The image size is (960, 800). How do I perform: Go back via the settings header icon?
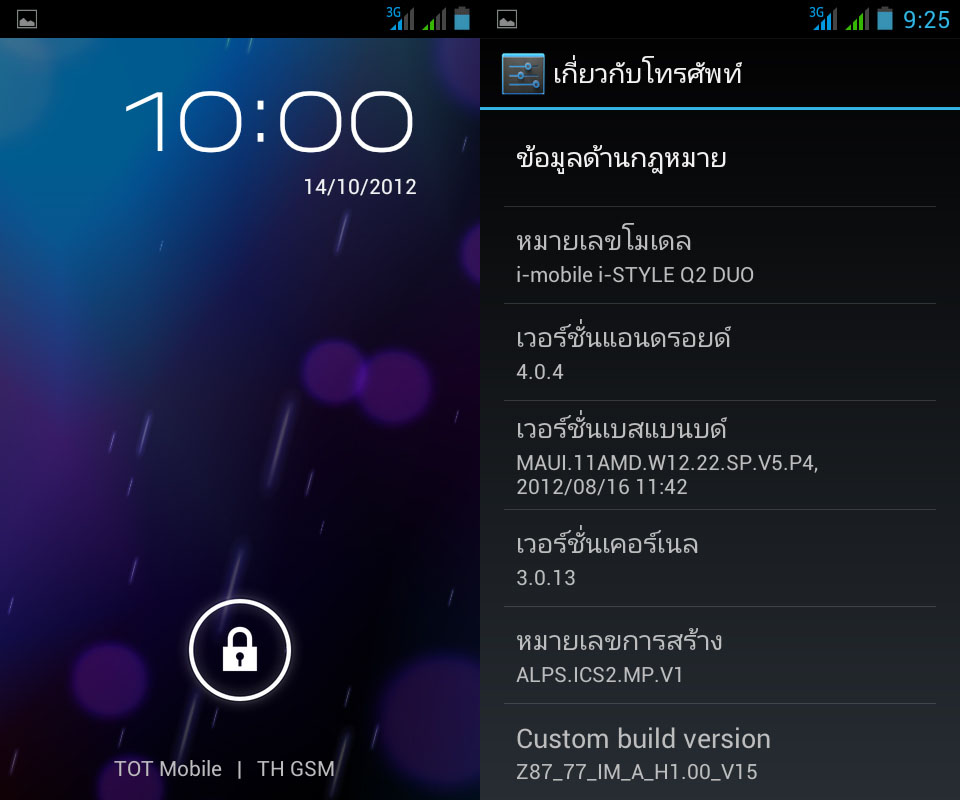[523, 74]
